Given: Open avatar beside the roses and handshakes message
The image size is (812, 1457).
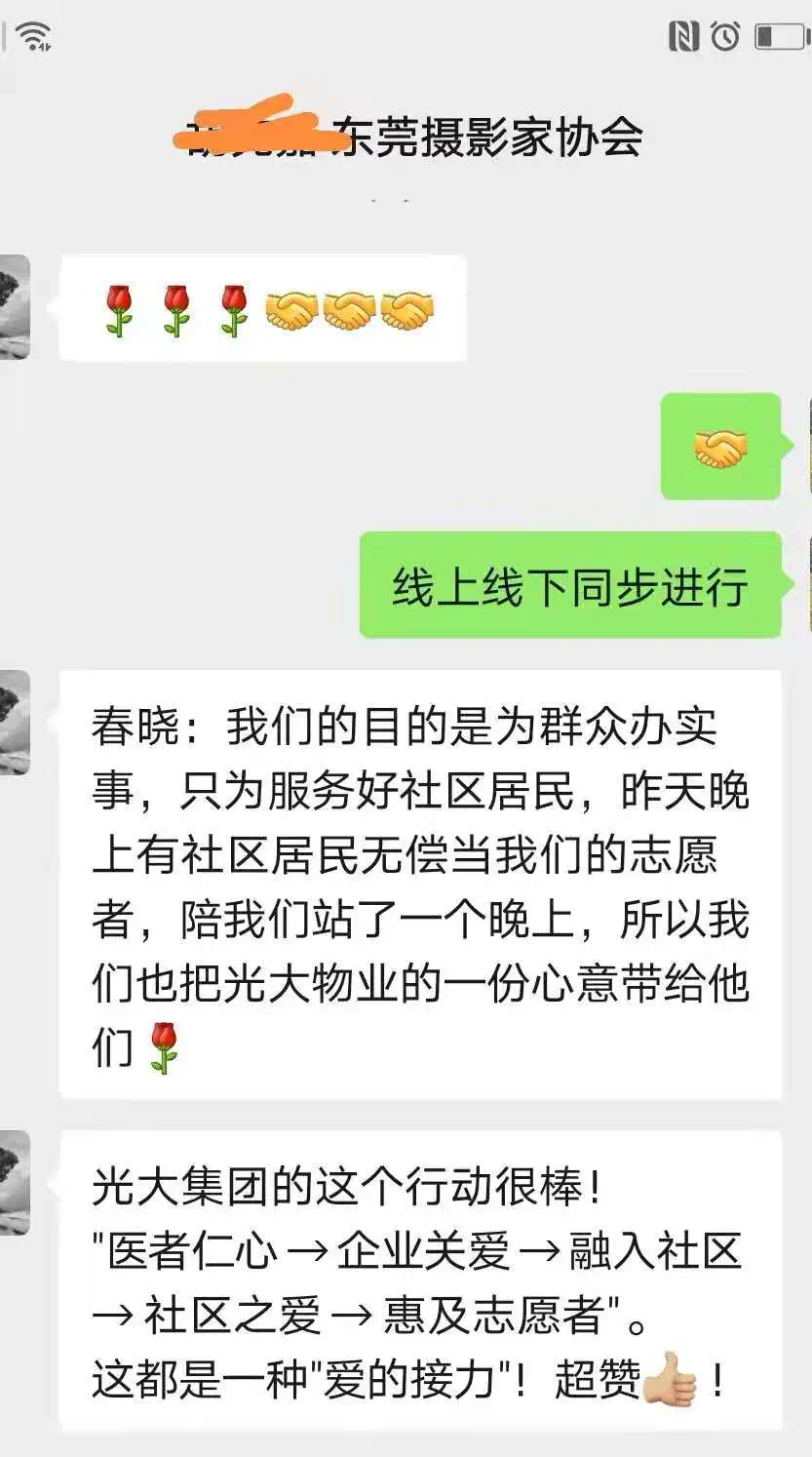Looking at the screenshot, I should click(14, 307).
